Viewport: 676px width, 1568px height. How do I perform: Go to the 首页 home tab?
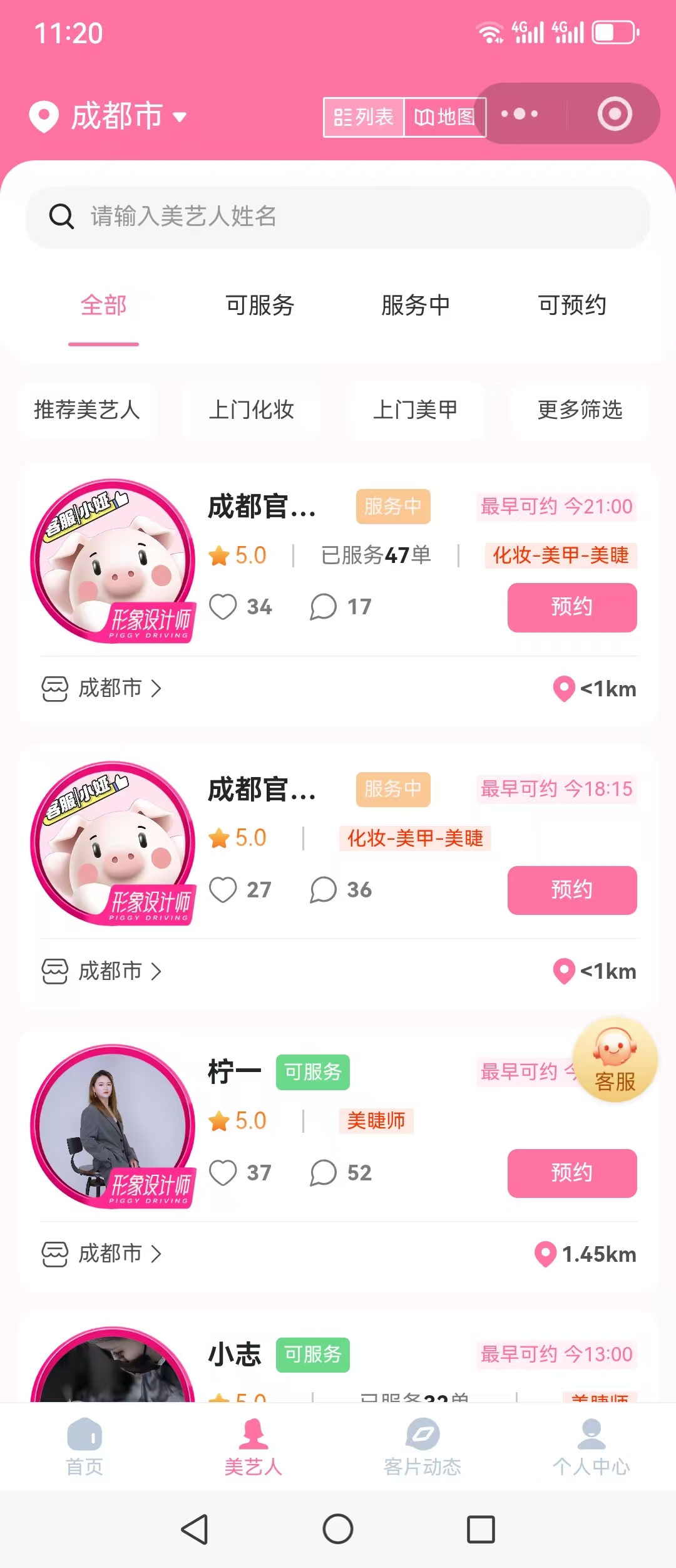84,1448
